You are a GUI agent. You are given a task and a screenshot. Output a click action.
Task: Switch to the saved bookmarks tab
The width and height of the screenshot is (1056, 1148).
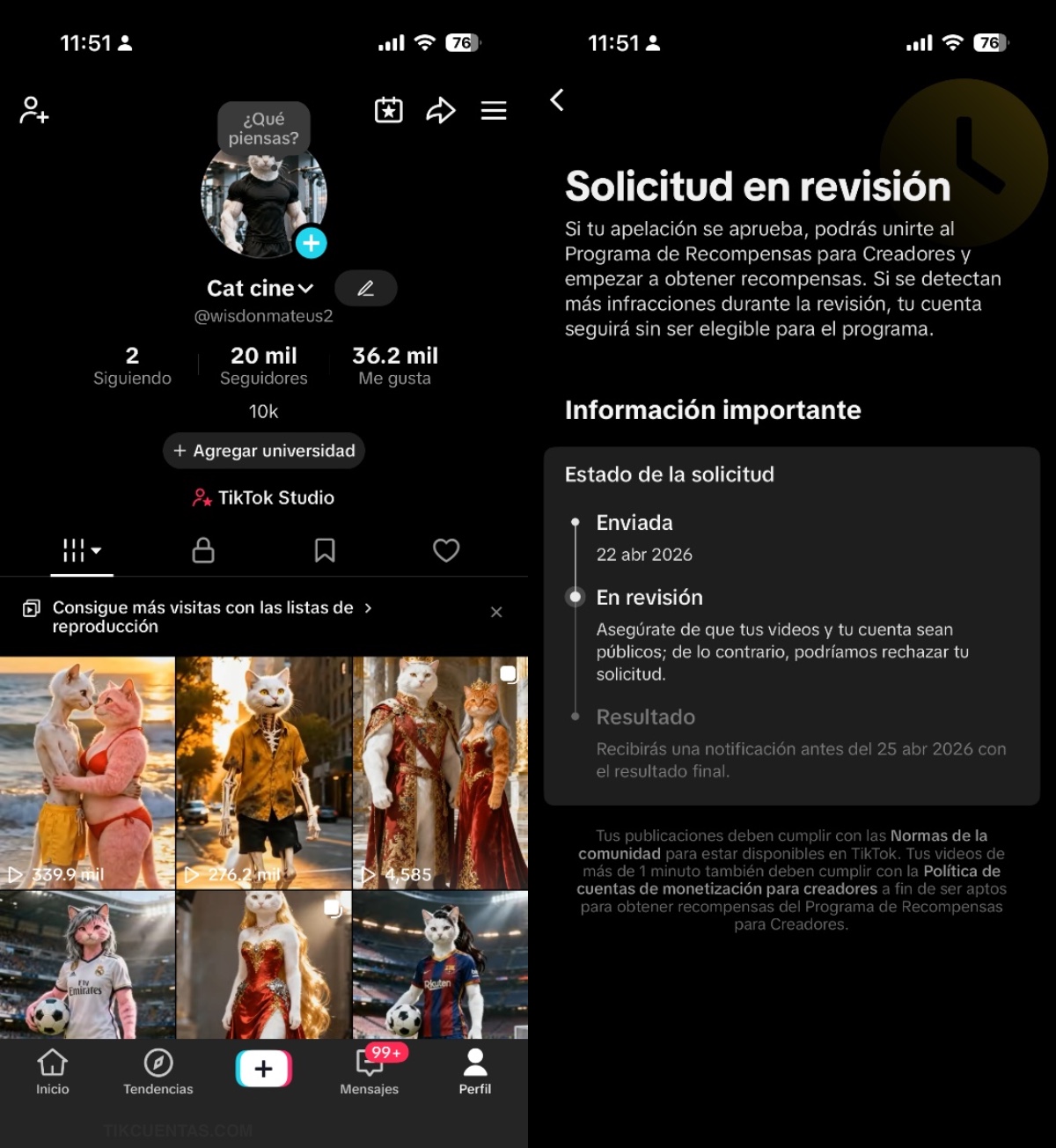tap(325, 550)
